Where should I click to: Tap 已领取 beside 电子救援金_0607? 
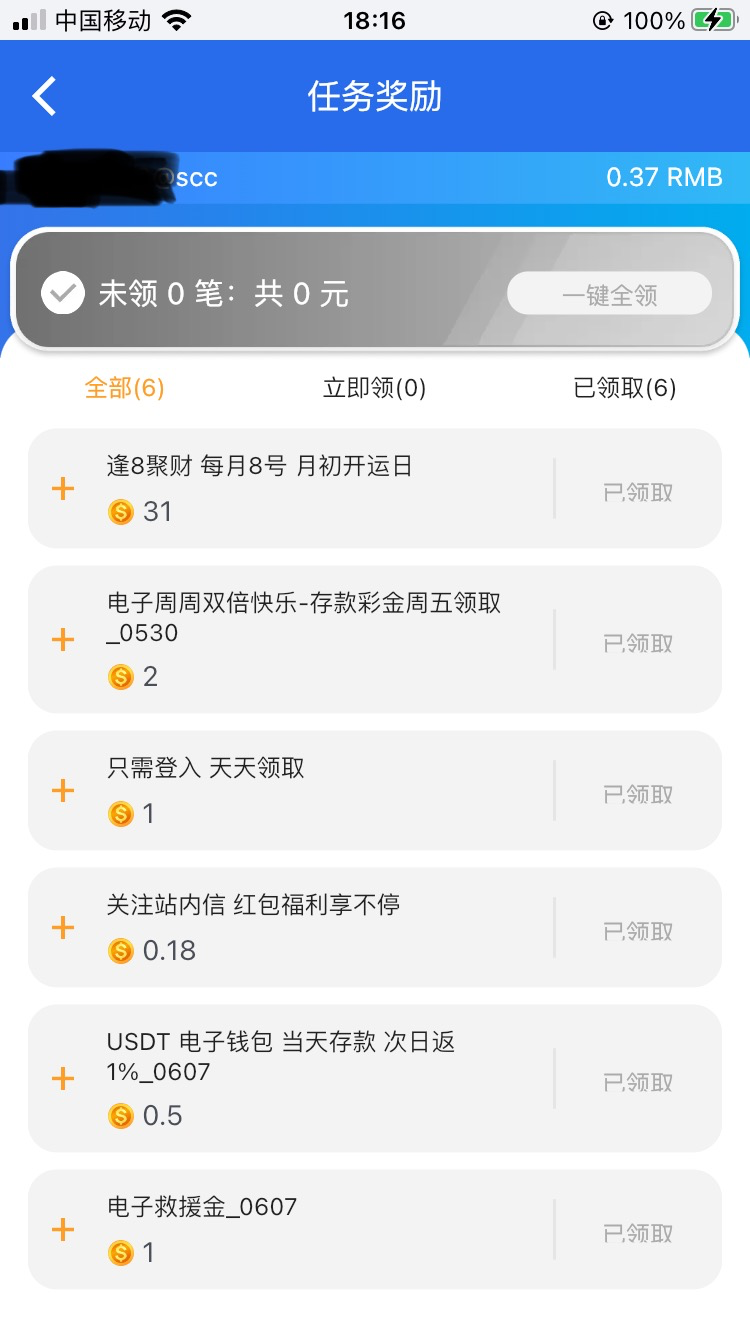[638, 1233]
